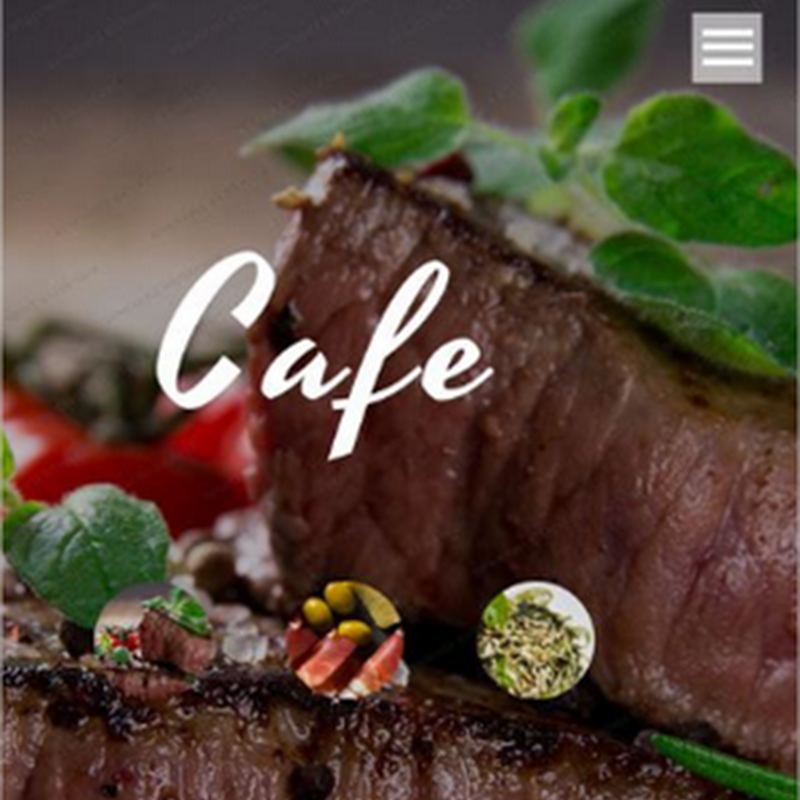Select the olives and ham circular thumbnail

tap(345, 638)
